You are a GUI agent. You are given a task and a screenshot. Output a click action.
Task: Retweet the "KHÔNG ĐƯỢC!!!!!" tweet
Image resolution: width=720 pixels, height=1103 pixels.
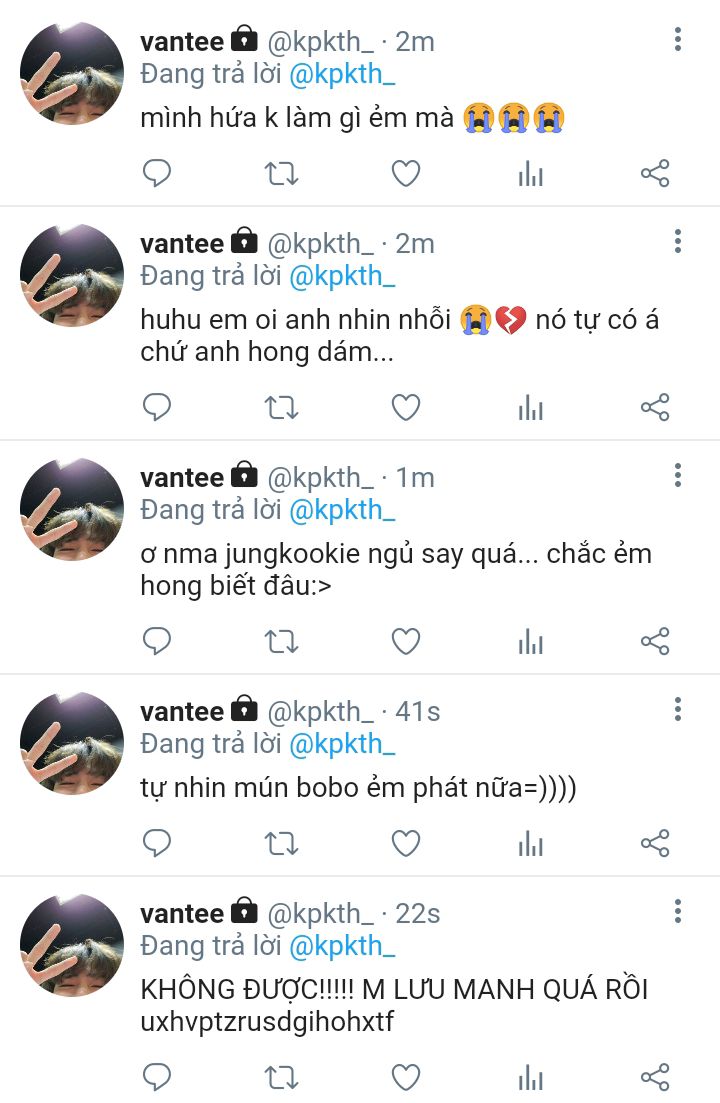pos(281,1076)
